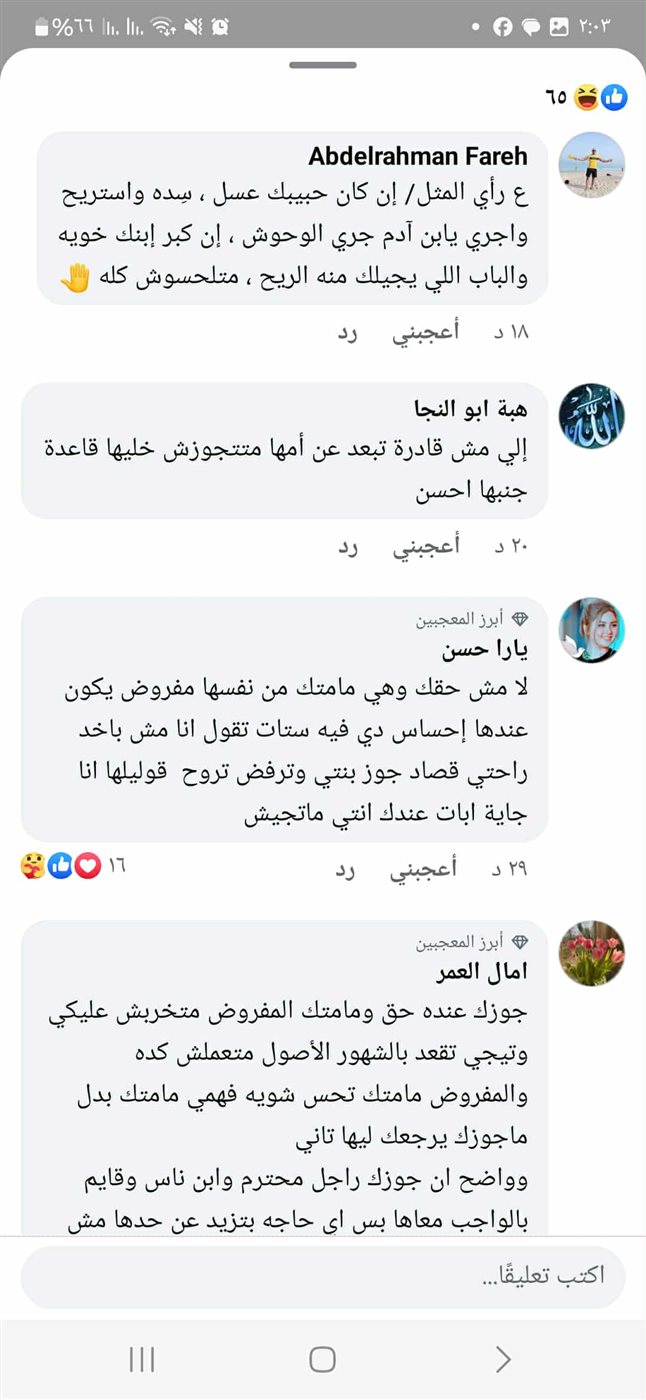Image resolution: width=646 pixels, height=1400 pixels.
Task: Open profile photo of امال العمر
Action: 591,953
